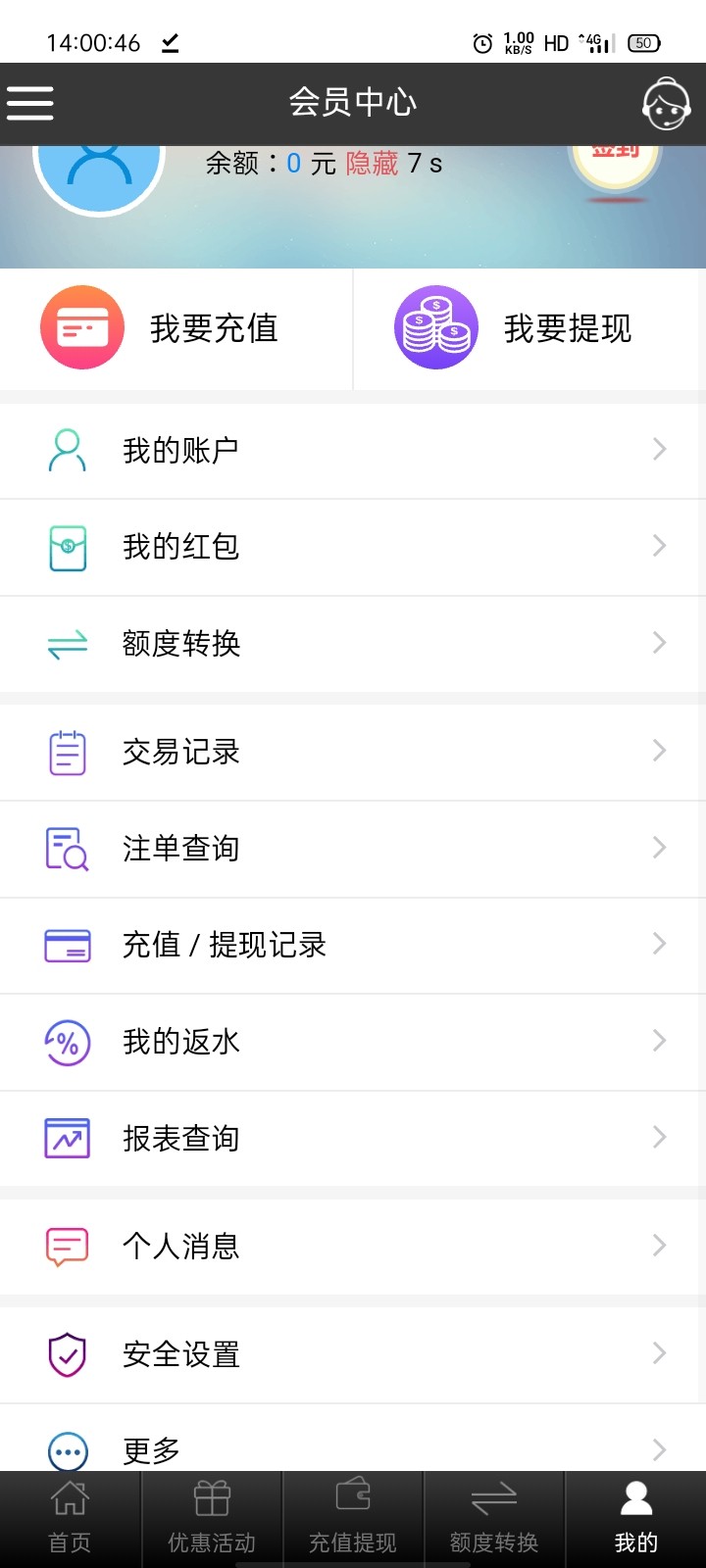Tap 隐藏 to hide the balance
The width and height of the screenshot is (706, 1568).
(372, 164)
